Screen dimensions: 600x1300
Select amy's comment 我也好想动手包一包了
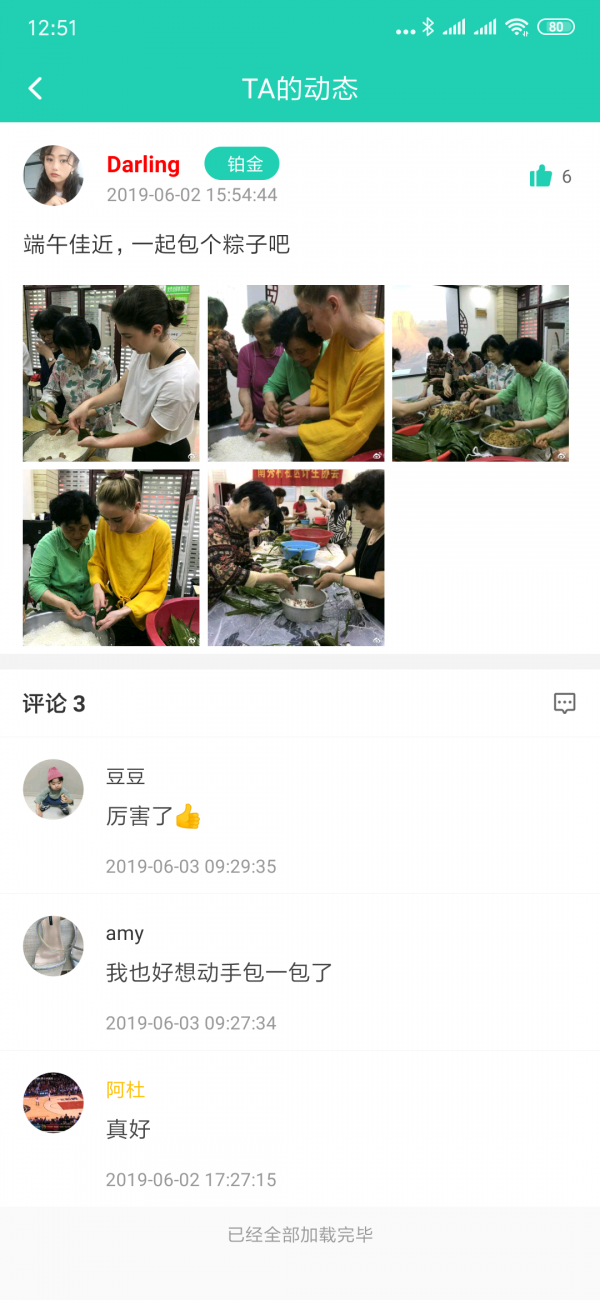point(219,972)
